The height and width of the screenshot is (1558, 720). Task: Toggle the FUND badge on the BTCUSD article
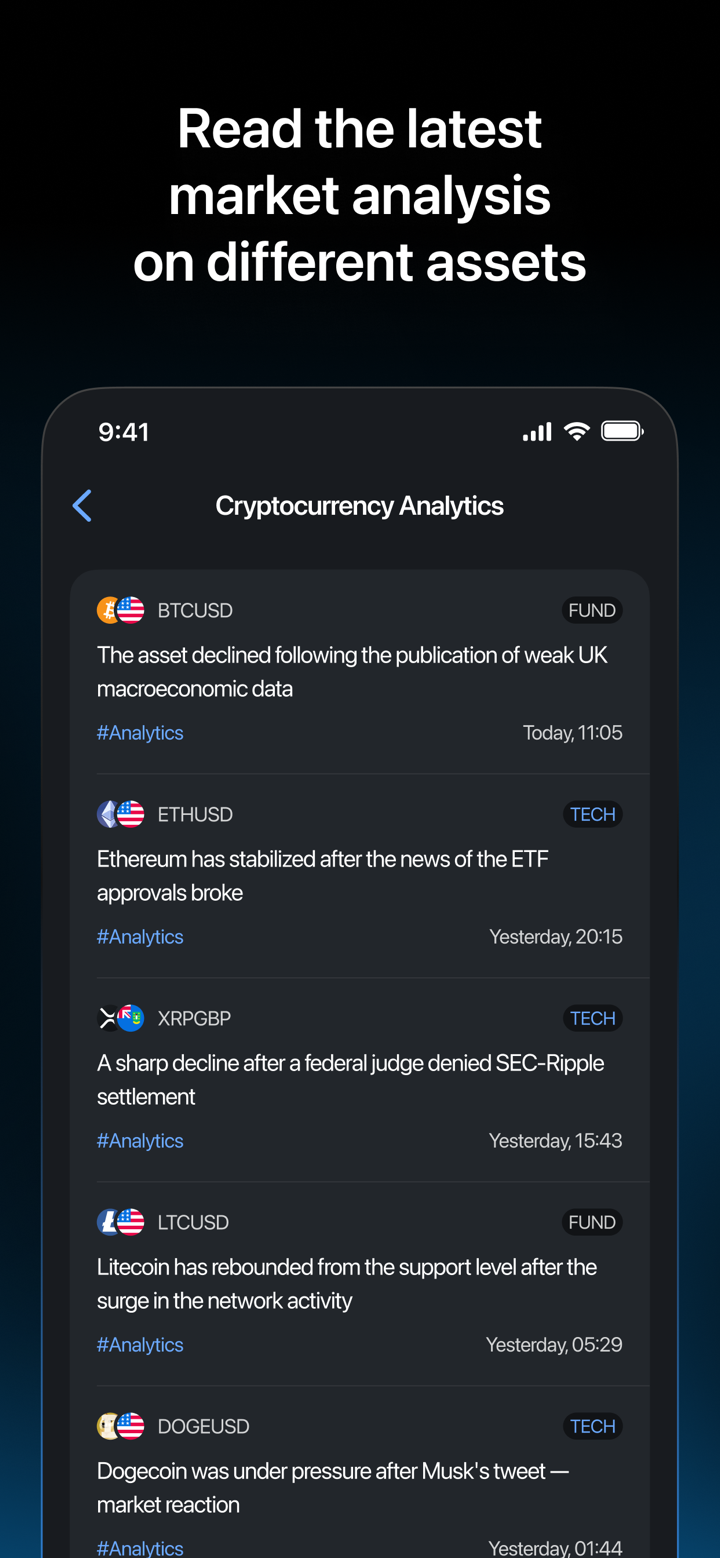pyautogui.click(x=592, y=610)
